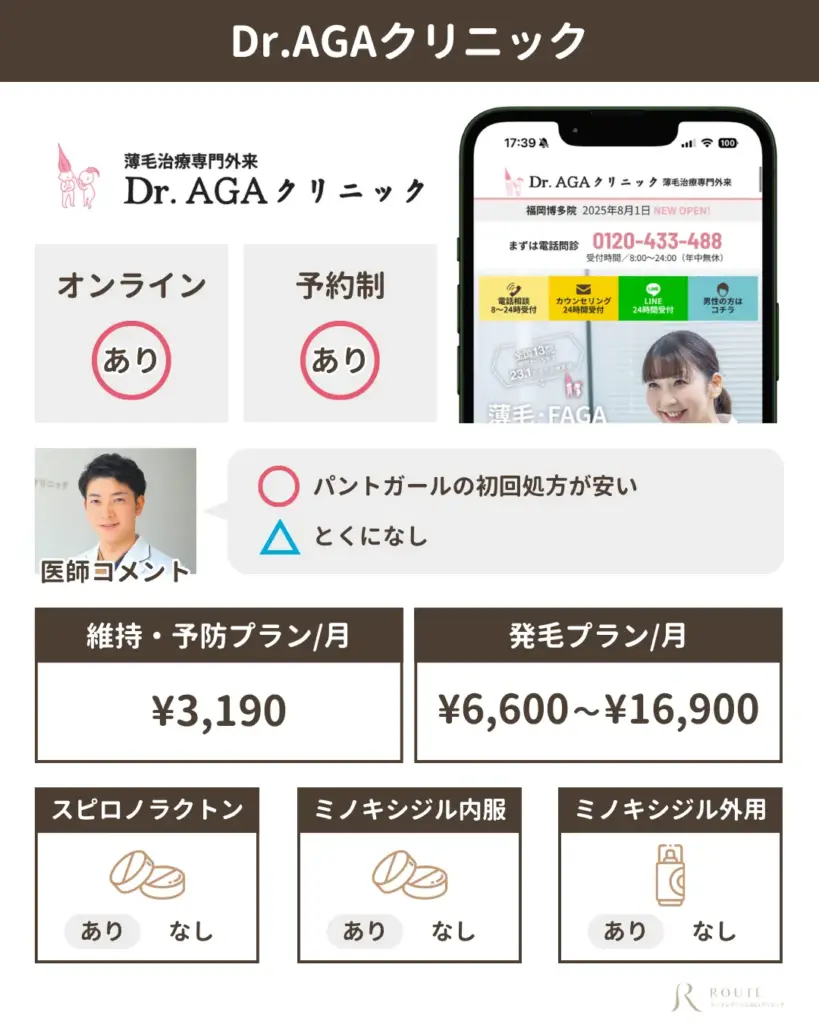Viewport: 819px width, 1024px height.
Task: Call the 0120-433-488 phone number link
Action: pyautogui.click(x=657, y=240)
